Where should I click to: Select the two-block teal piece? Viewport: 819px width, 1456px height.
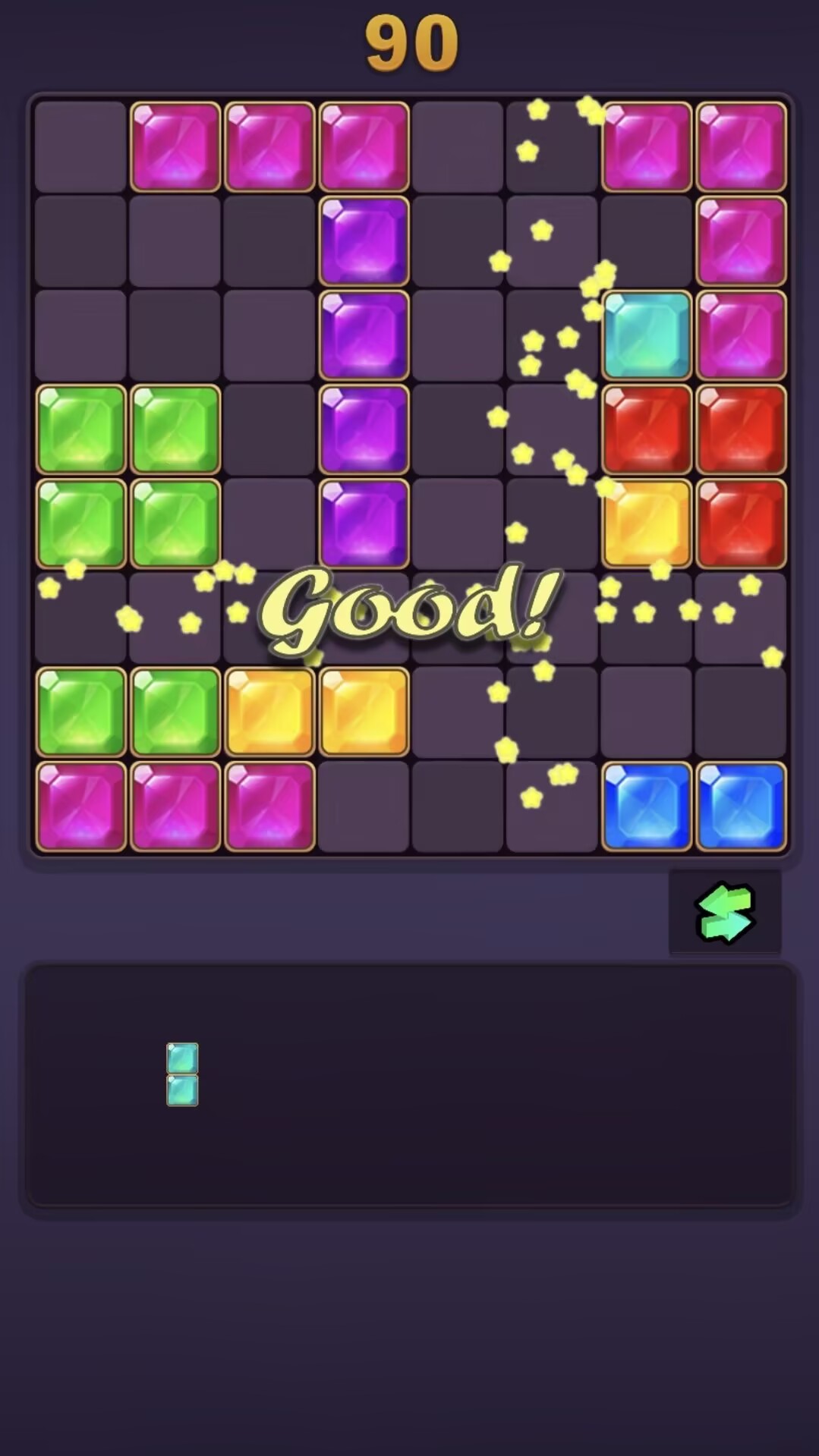[x=182, y=1074]
